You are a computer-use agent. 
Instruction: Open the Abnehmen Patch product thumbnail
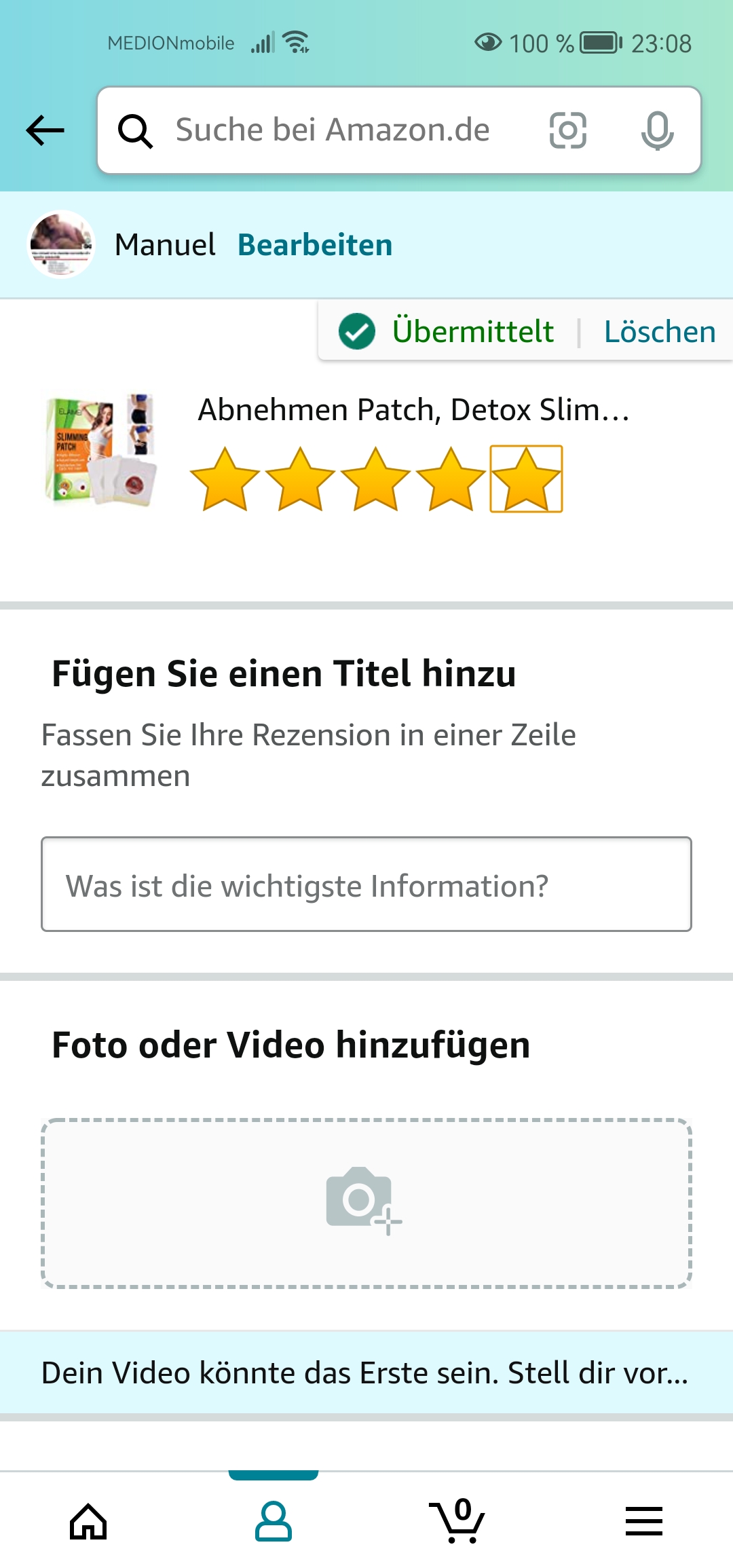coord(100,449)
